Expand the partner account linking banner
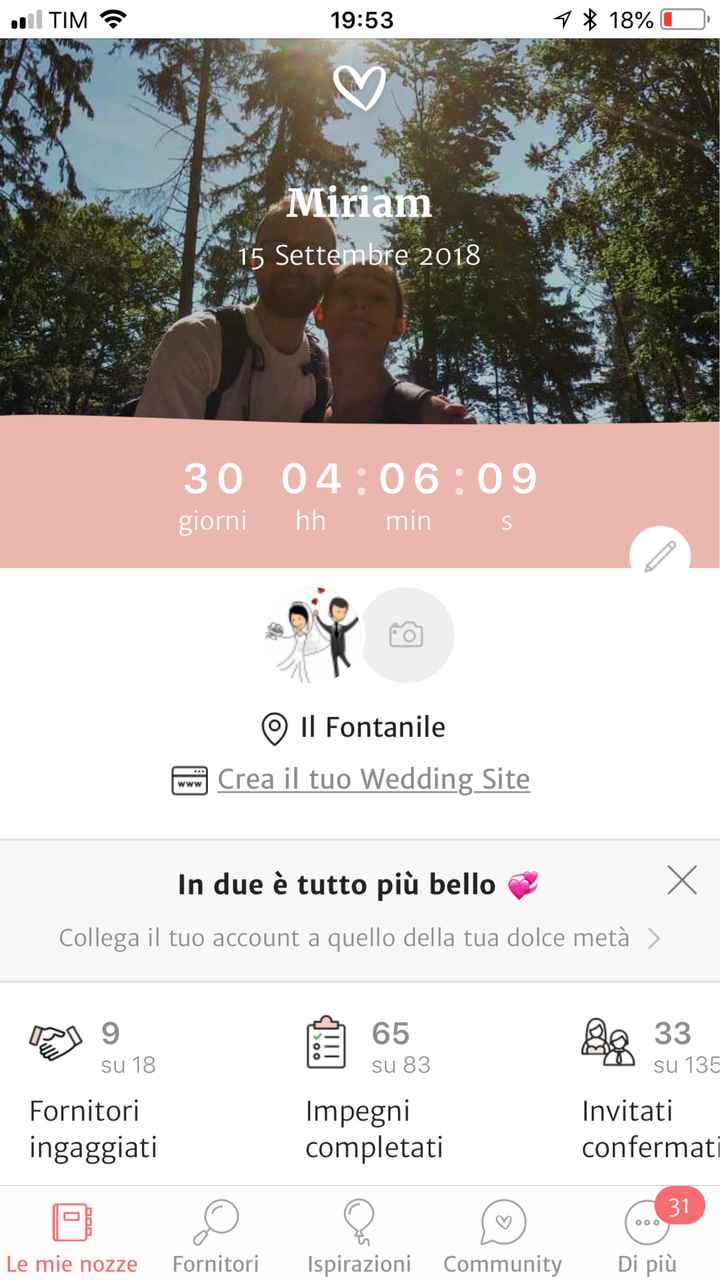720x1280 pixels. [x=657, y=938]
